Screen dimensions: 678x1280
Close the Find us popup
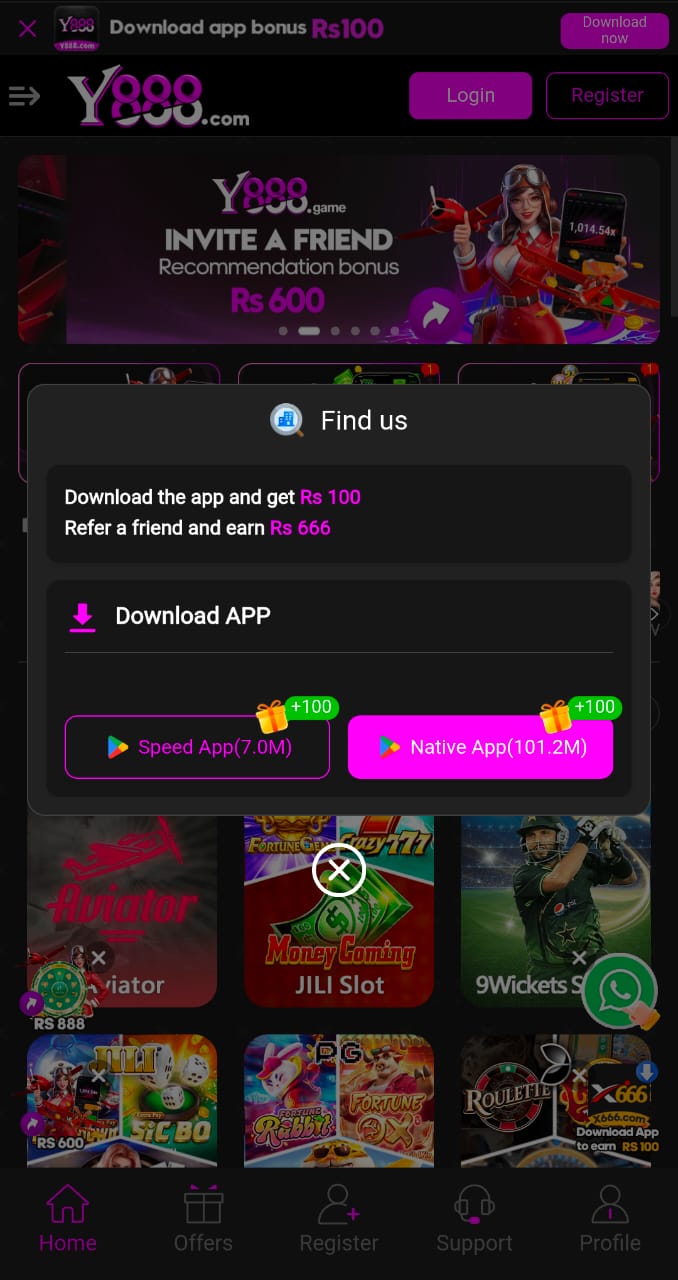coord(339,871)
